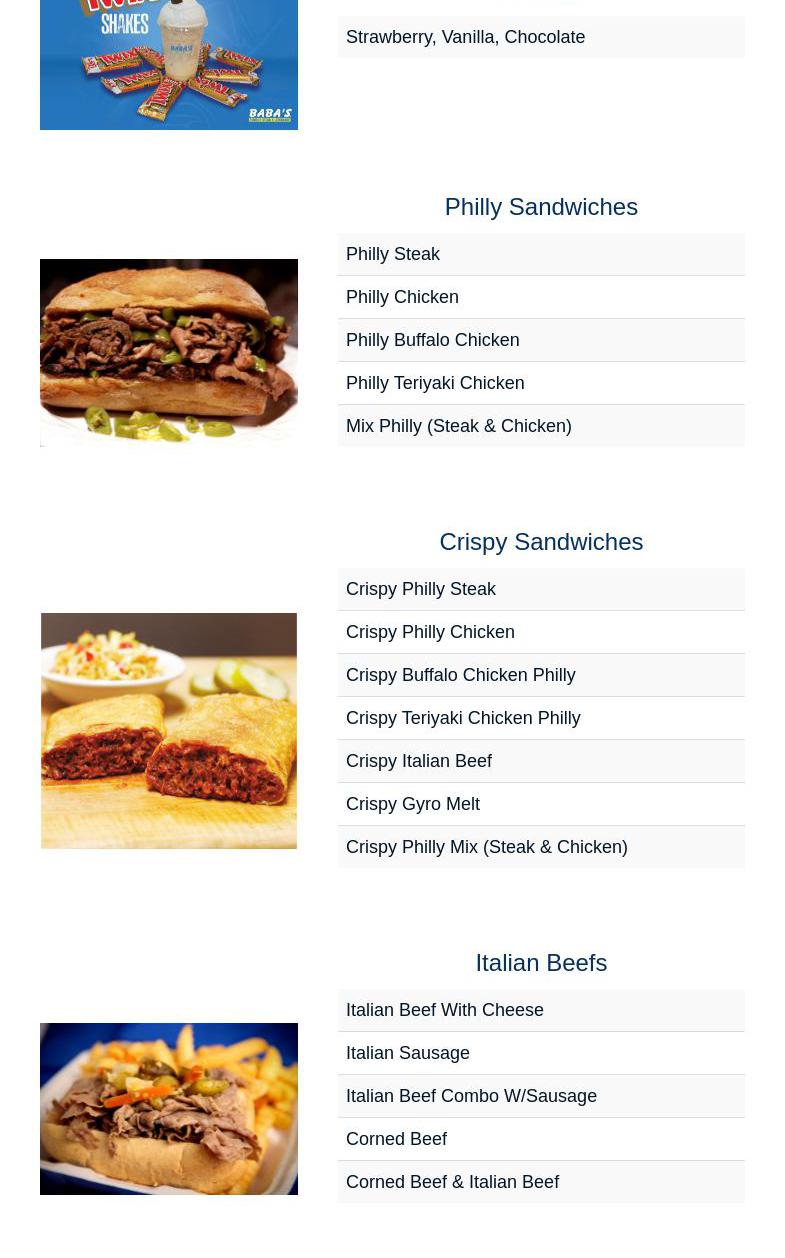This screenshot has height=1258, width=785.
Task: Open the Philly Sandwiches photo
Action: pos(169,352)
